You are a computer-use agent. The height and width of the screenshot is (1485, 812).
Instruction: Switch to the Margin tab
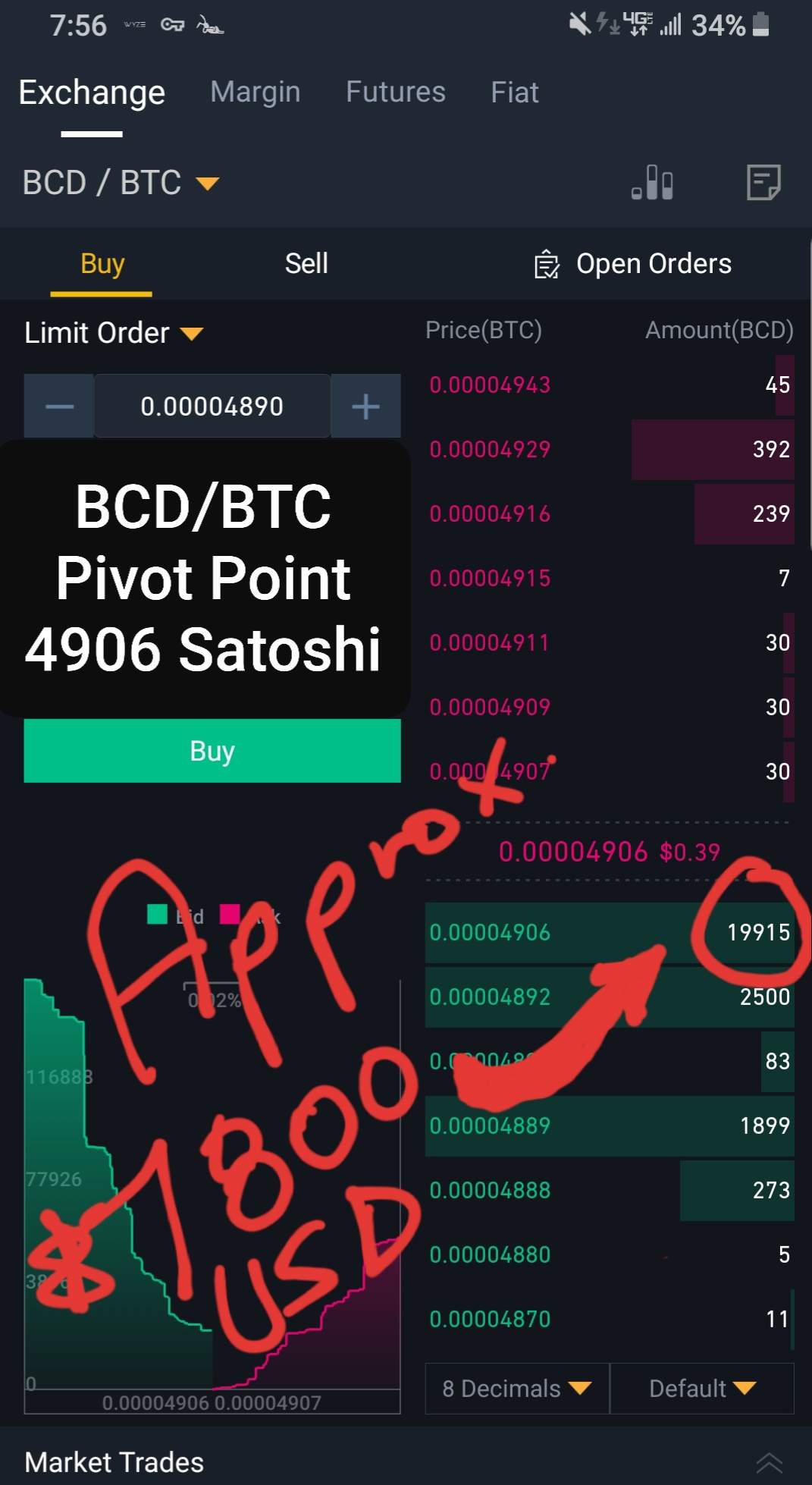tap(255, 93)
